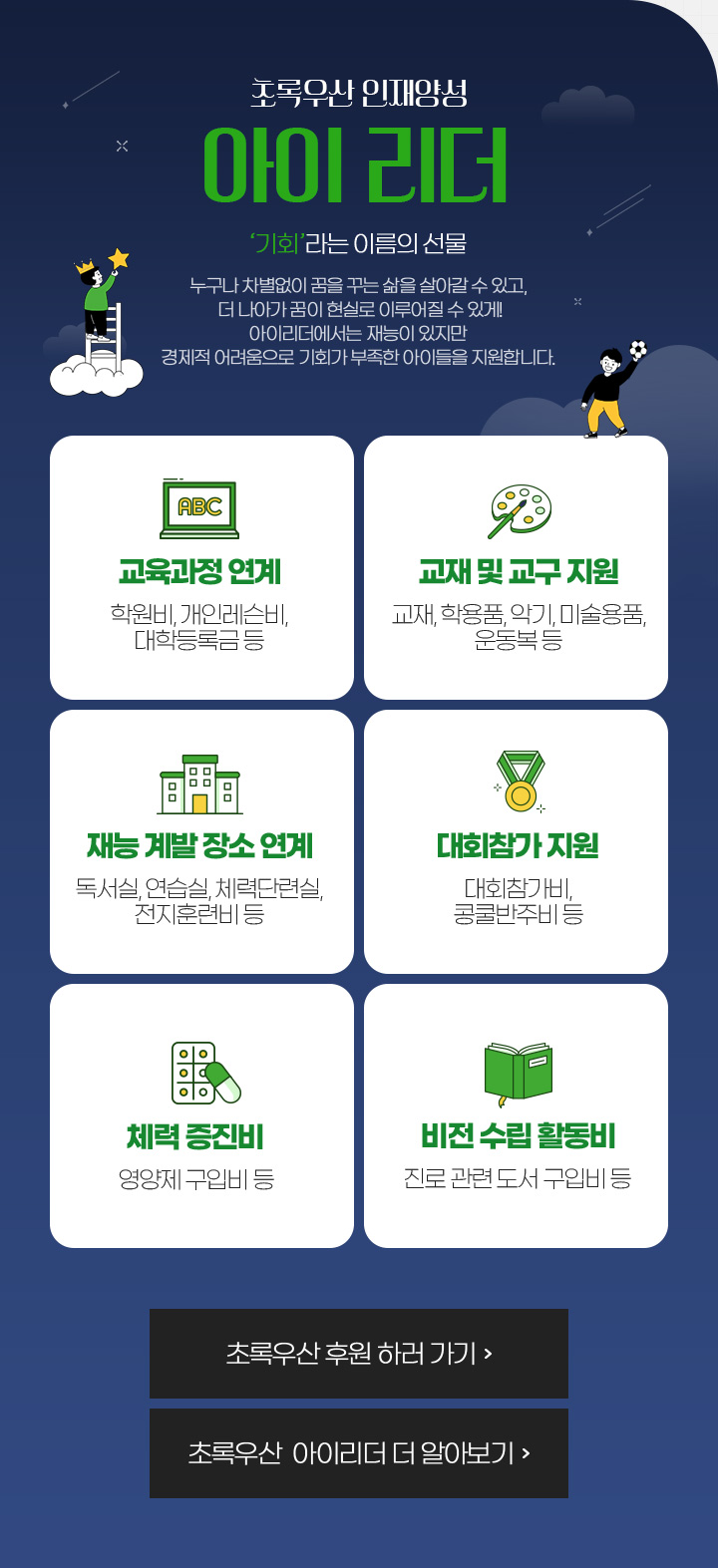Select the 대회참가 지원 card
Viewport: 718px width, 1568px height.
click(516, 840)
